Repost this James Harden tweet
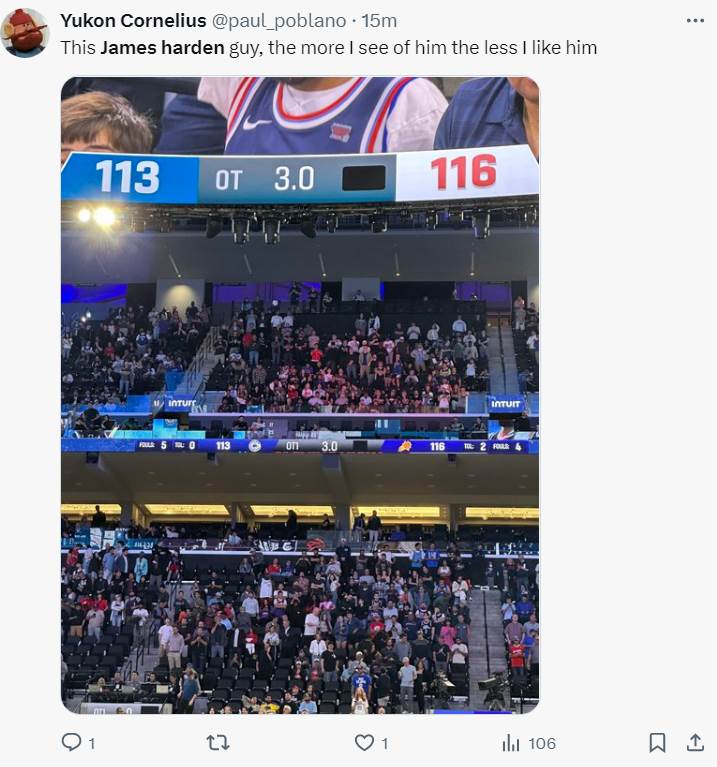Viewport: 717px width, 767px height. (x=217, y=742)
